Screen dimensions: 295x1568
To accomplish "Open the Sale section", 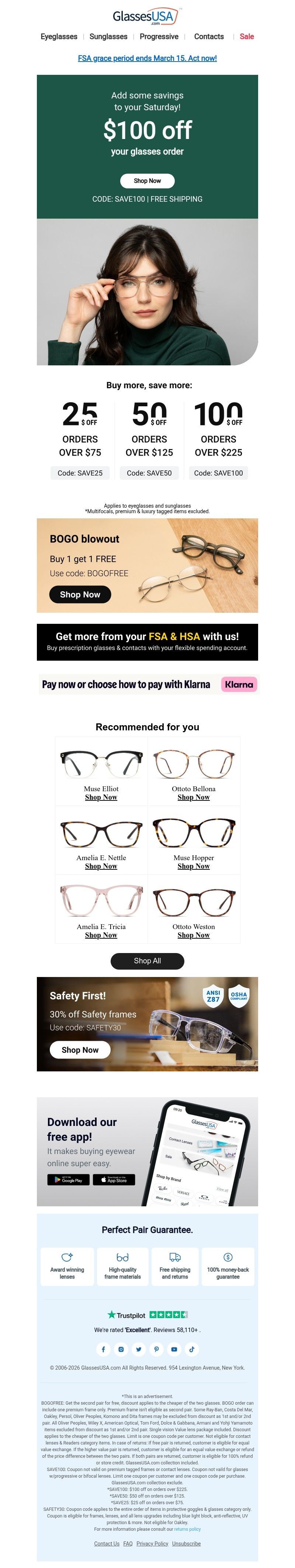I will pyautogui.click(x=246, y=36).
